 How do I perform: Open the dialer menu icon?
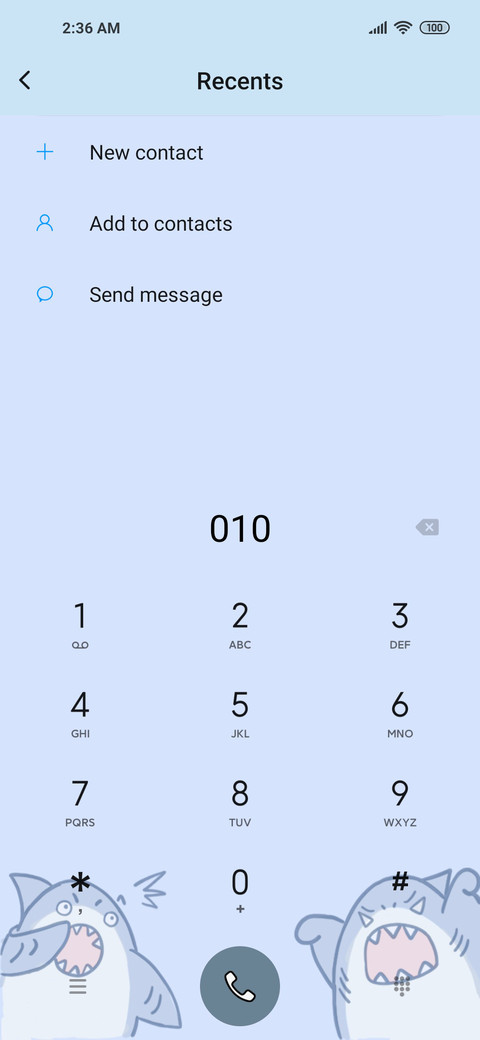click(x=78, y=986)
